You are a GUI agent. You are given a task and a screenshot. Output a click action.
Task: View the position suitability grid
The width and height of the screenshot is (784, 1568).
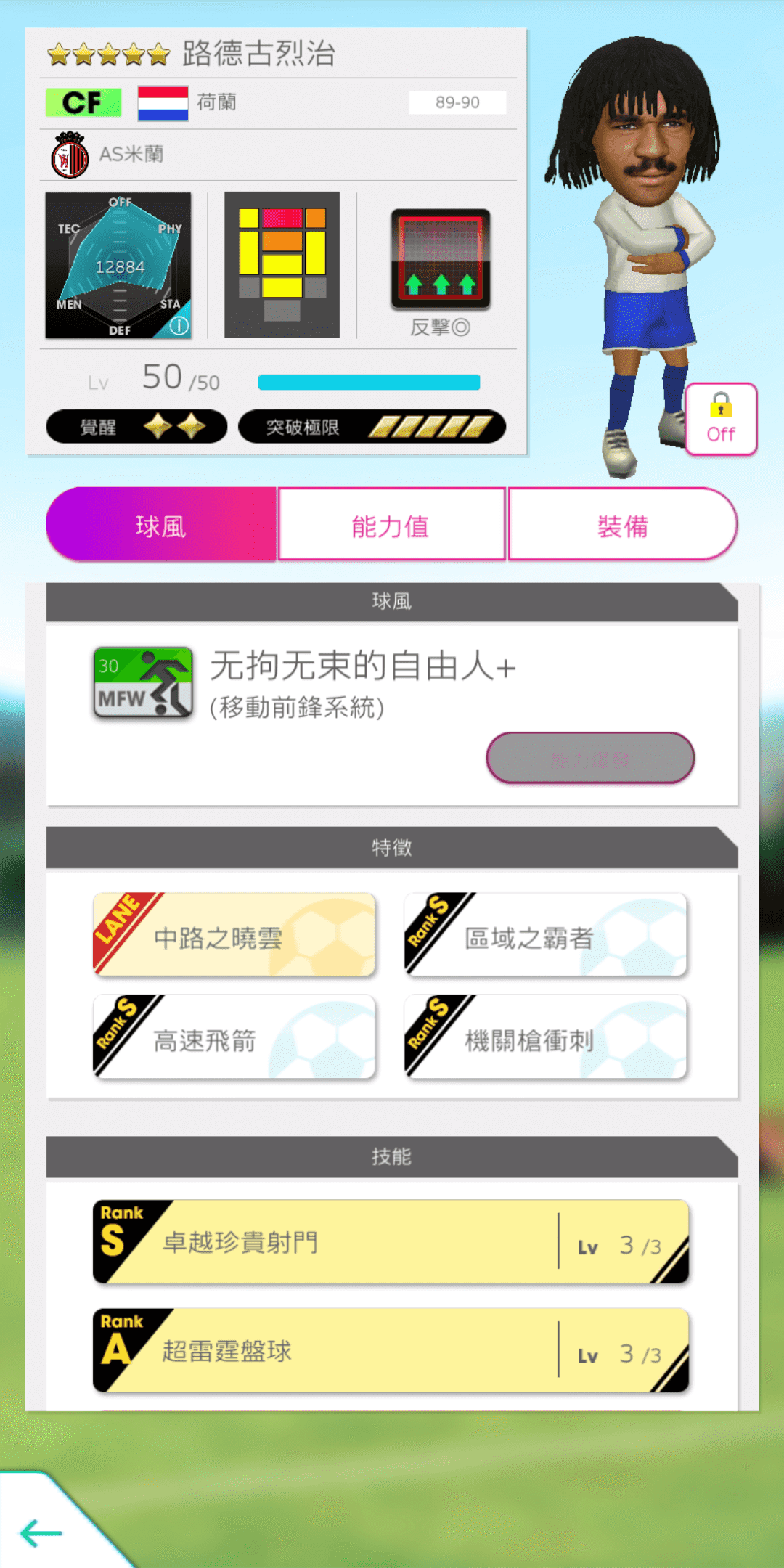pyautogui.click(x=282, y=265)
